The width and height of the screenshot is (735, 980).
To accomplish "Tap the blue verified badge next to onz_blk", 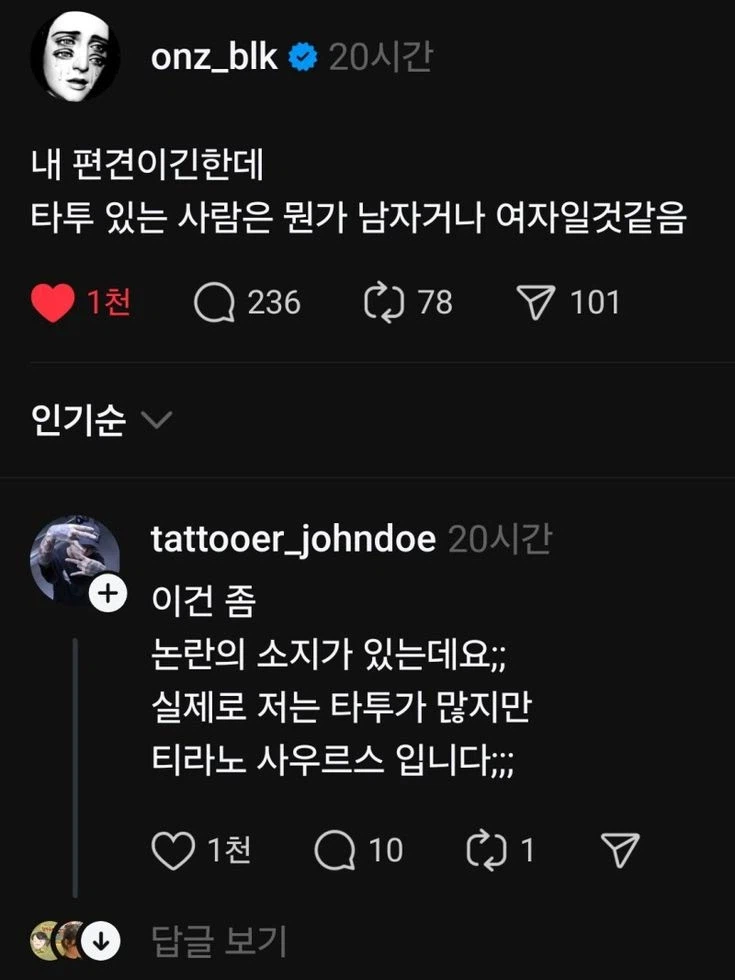I will pos(302,57).
